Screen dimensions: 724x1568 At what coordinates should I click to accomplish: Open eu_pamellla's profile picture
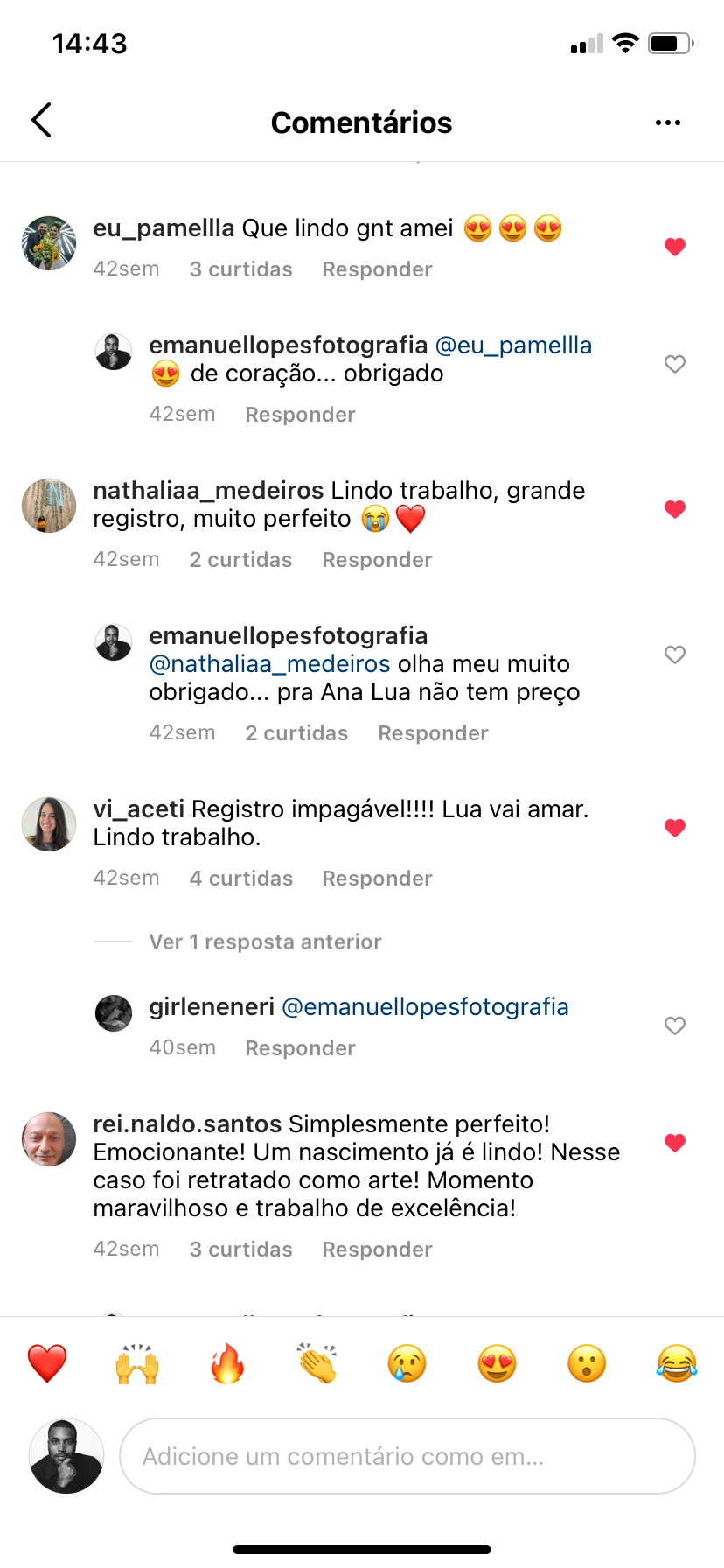point(49,243)
